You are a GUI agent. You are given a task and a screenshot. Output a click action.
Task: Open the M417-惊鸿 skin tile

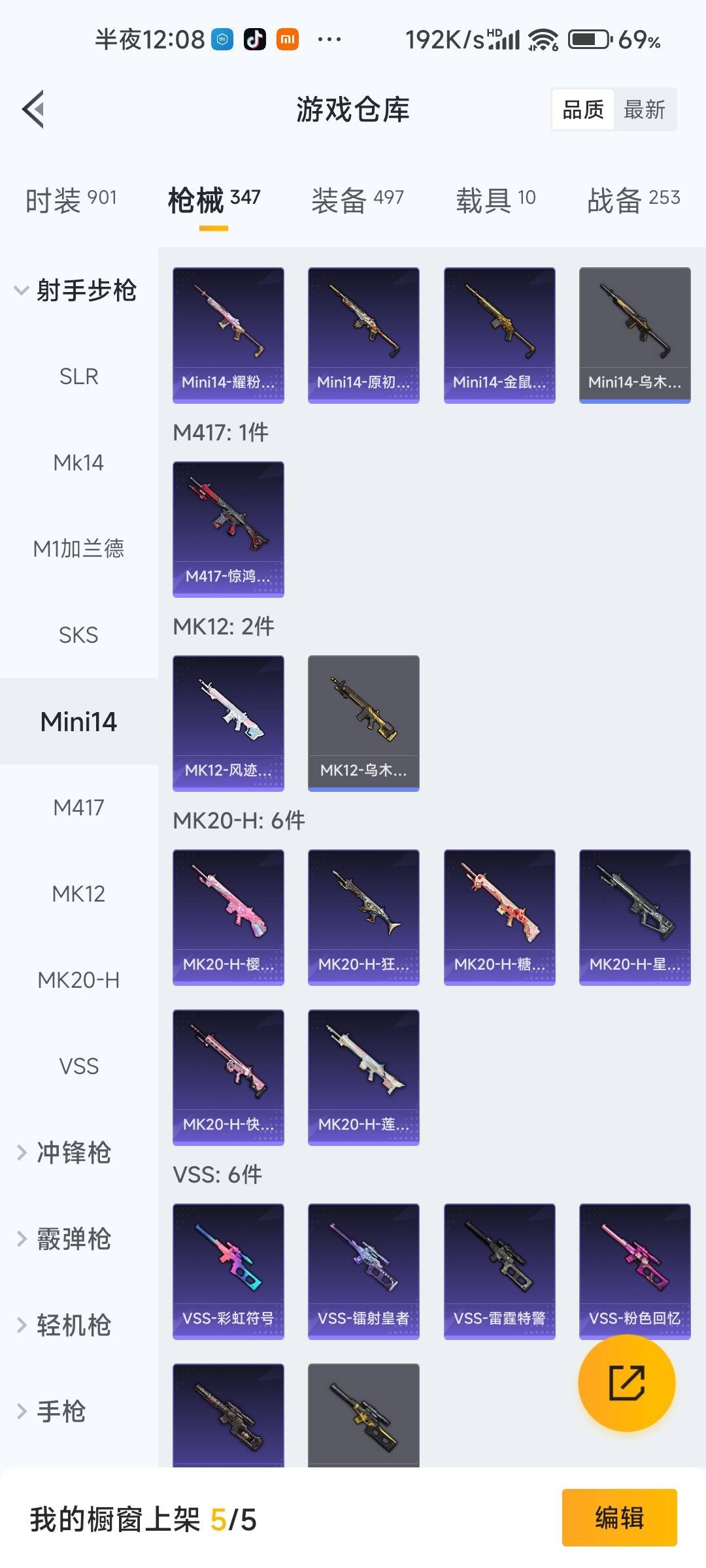tap(228, 529)
